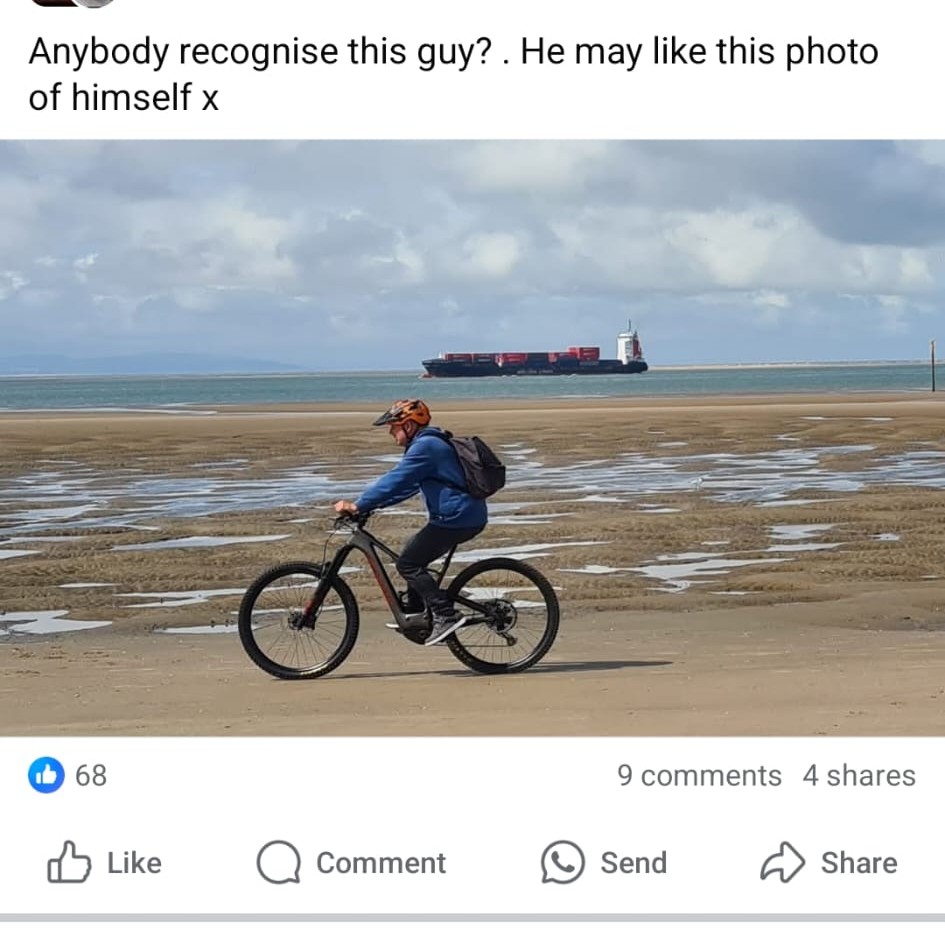Comment on the cyclist photo post
945x939 pixels.
click(351, 863)
